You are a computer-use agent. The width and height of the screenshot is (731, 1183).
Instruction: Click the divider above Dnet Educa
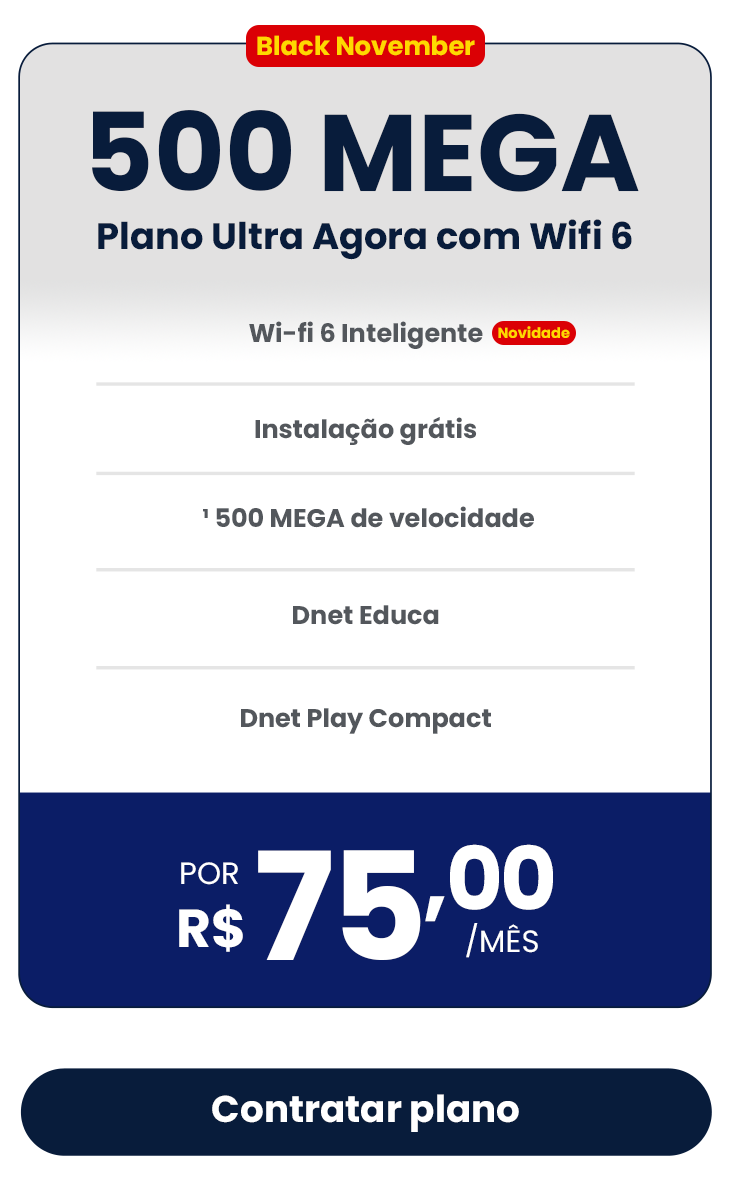pos(365,571)
